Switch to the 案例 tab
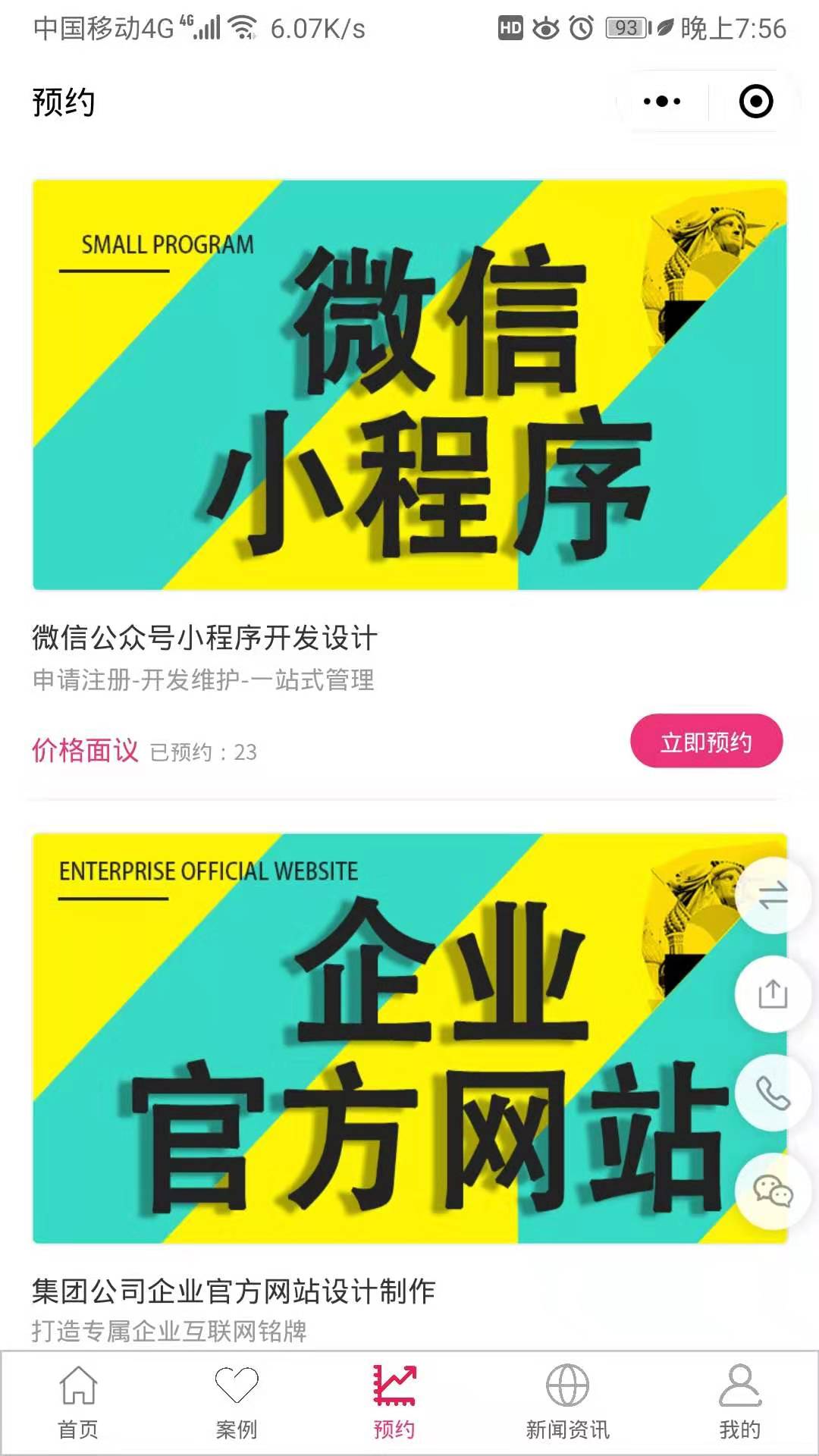819x1456 pixels. [237, 1403]
